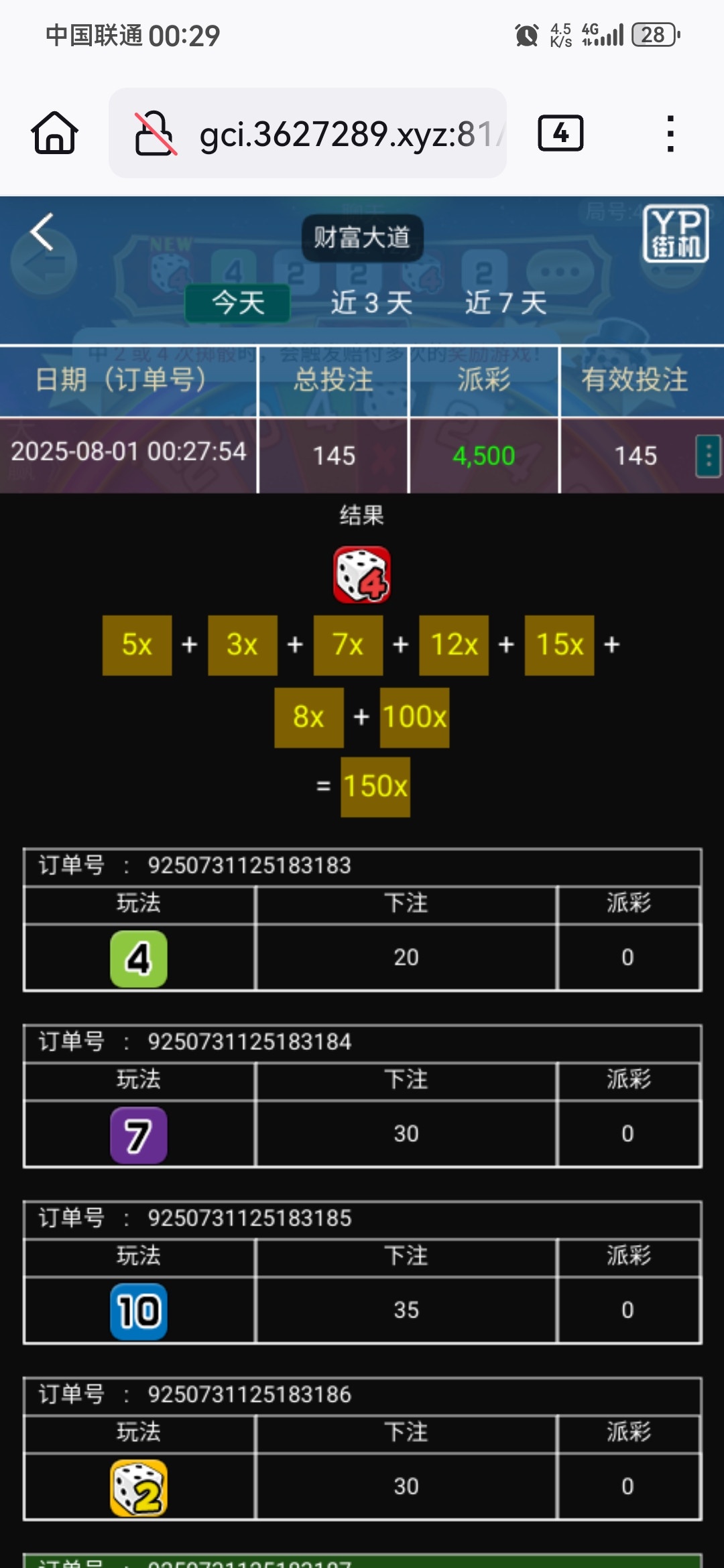Open the browser overflow menu

coord(670,133)
